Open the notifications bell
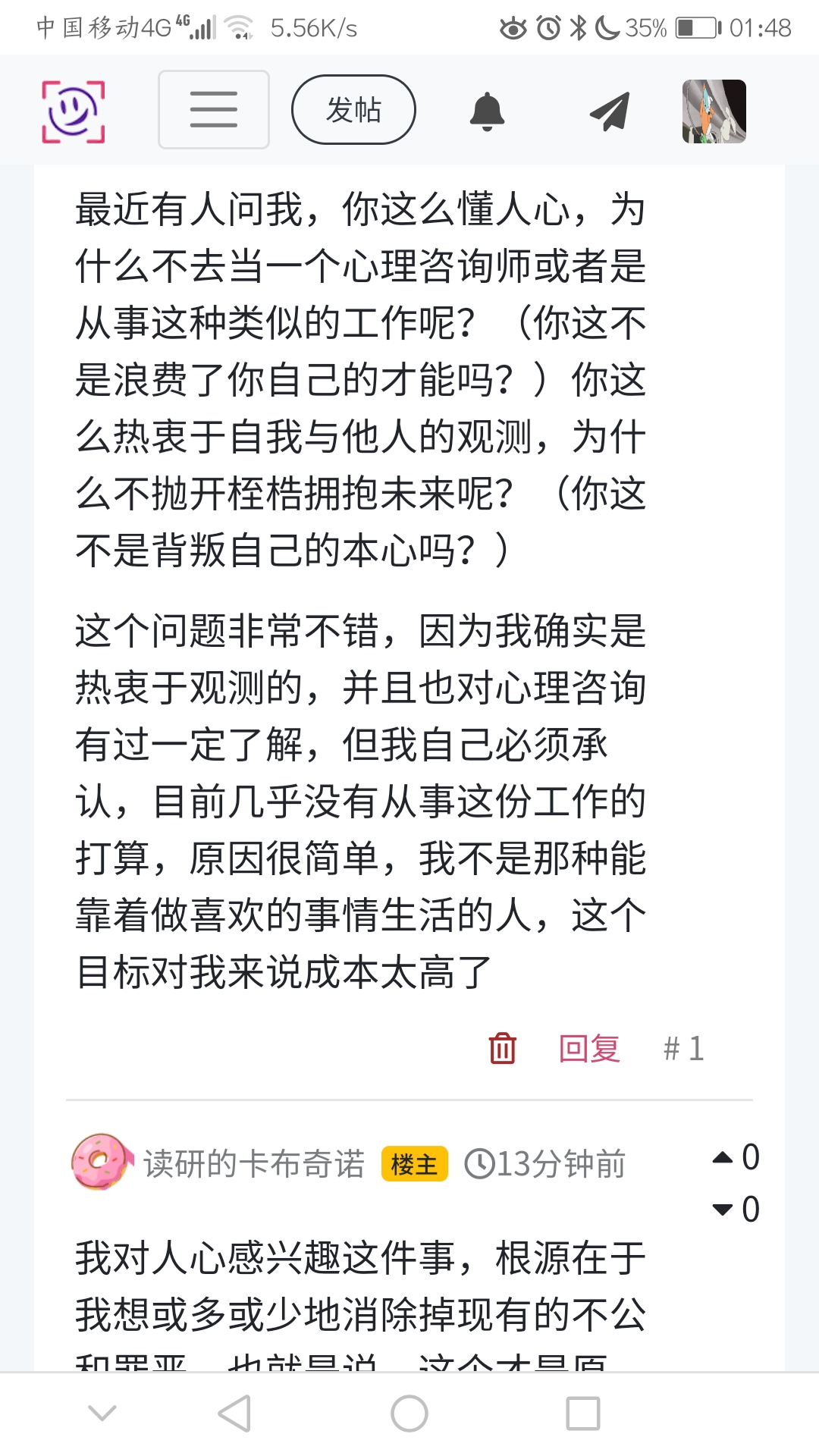819x1456 pixels. (487, 111)
